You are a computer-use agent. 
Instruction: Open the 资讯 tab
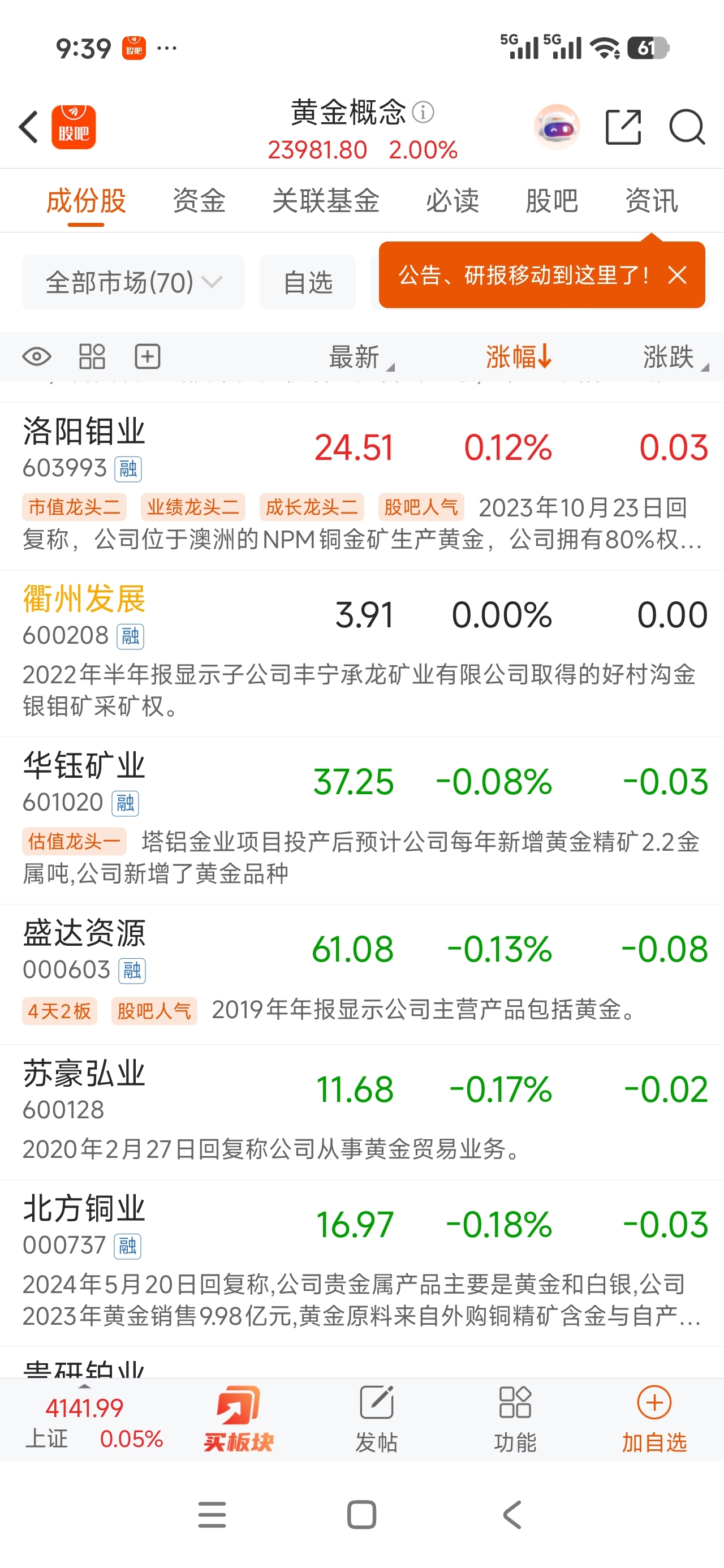click(x=652, y=201)
